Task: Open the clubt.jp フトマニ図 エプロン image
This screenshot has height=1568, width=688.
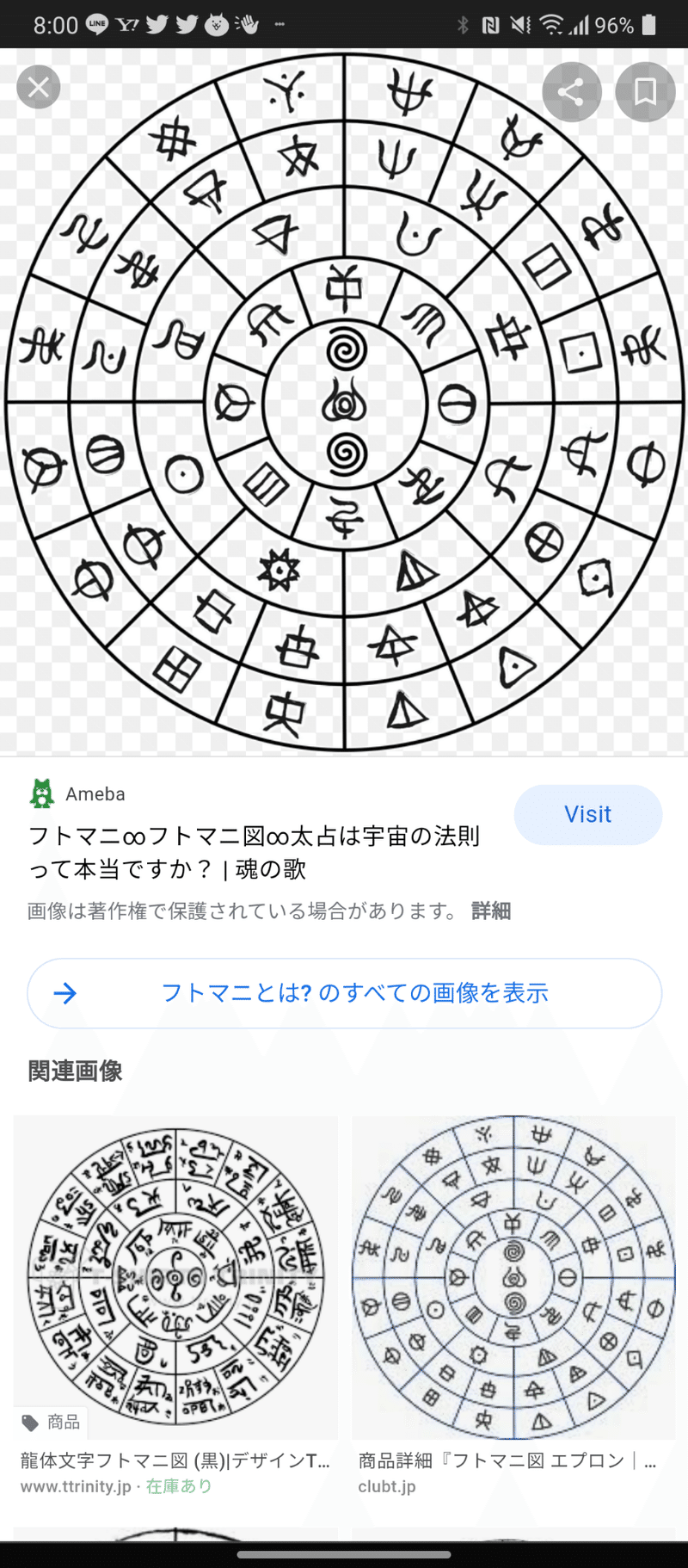Action: (513, 1278)
